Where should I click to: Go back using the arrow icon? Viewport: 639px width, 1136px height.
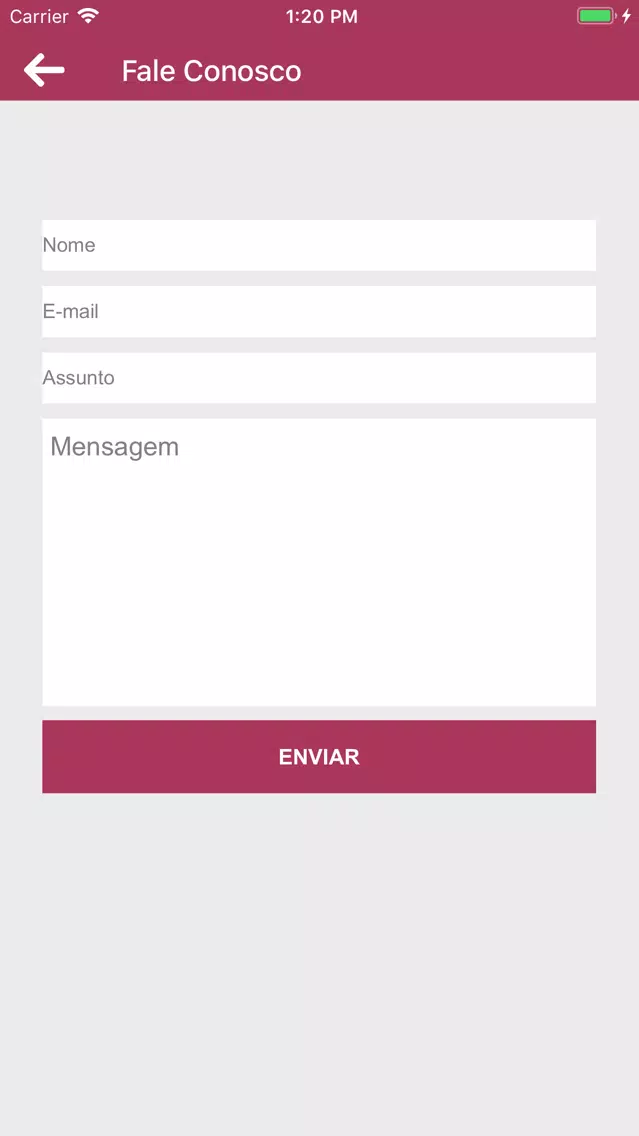coord(44,70)
